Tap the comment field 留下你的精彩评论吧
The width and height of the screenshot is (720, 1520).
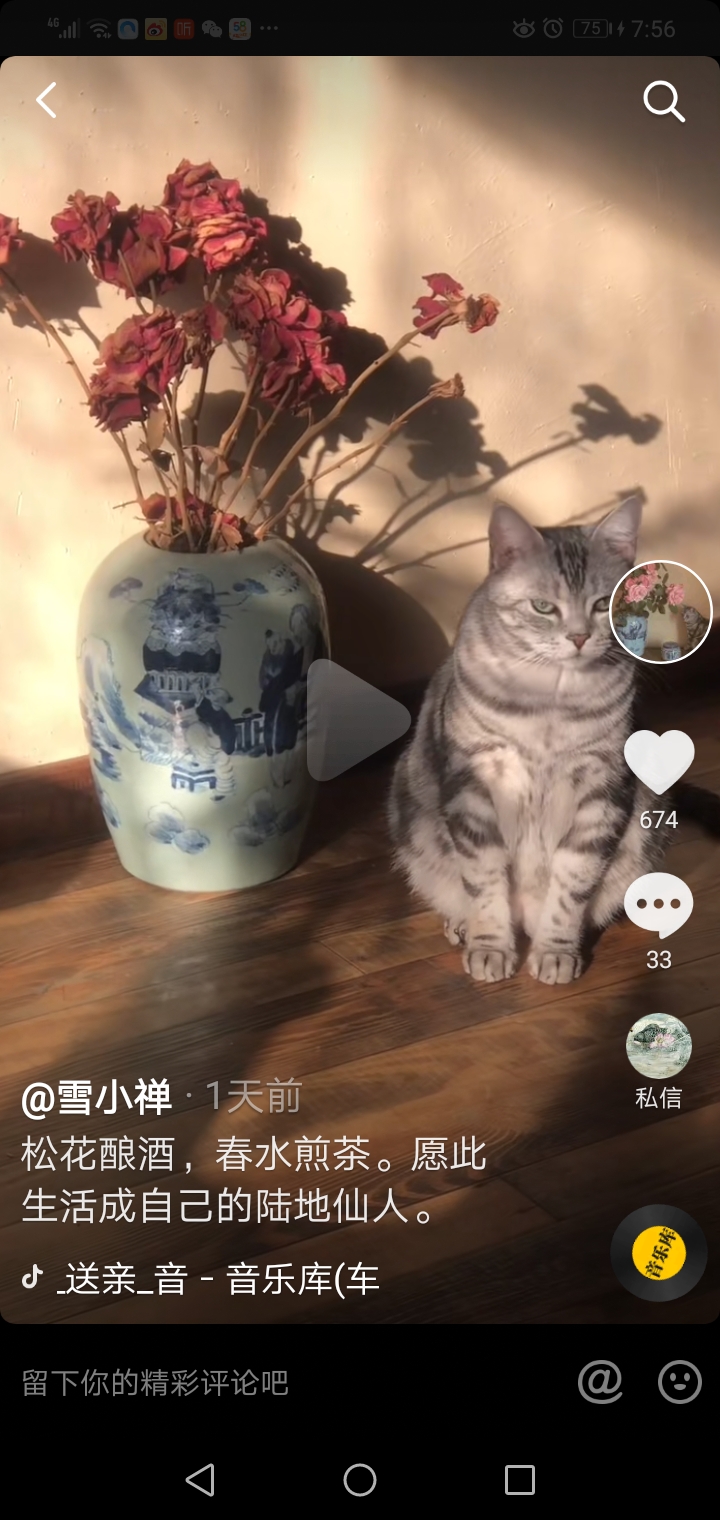click(x=155, y=1383)
